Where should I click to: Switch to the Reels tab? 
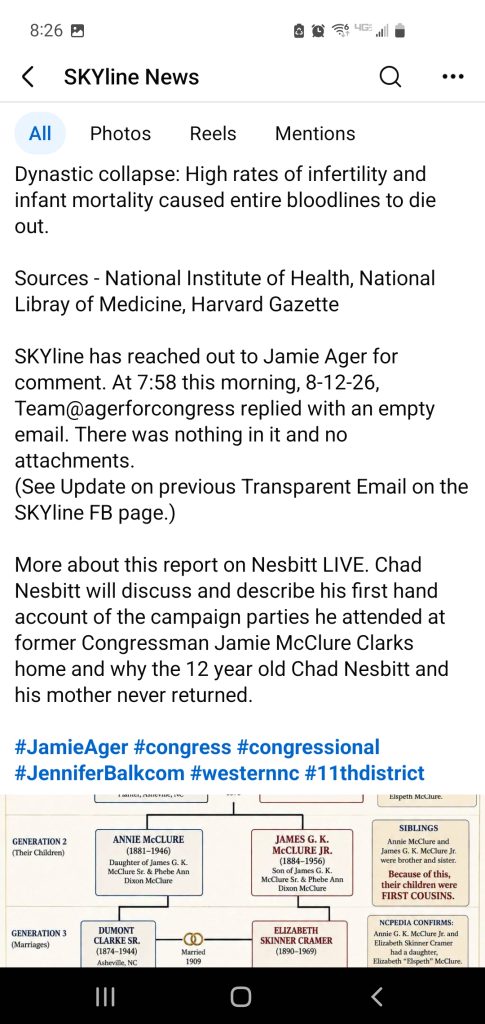coord(213,133)
